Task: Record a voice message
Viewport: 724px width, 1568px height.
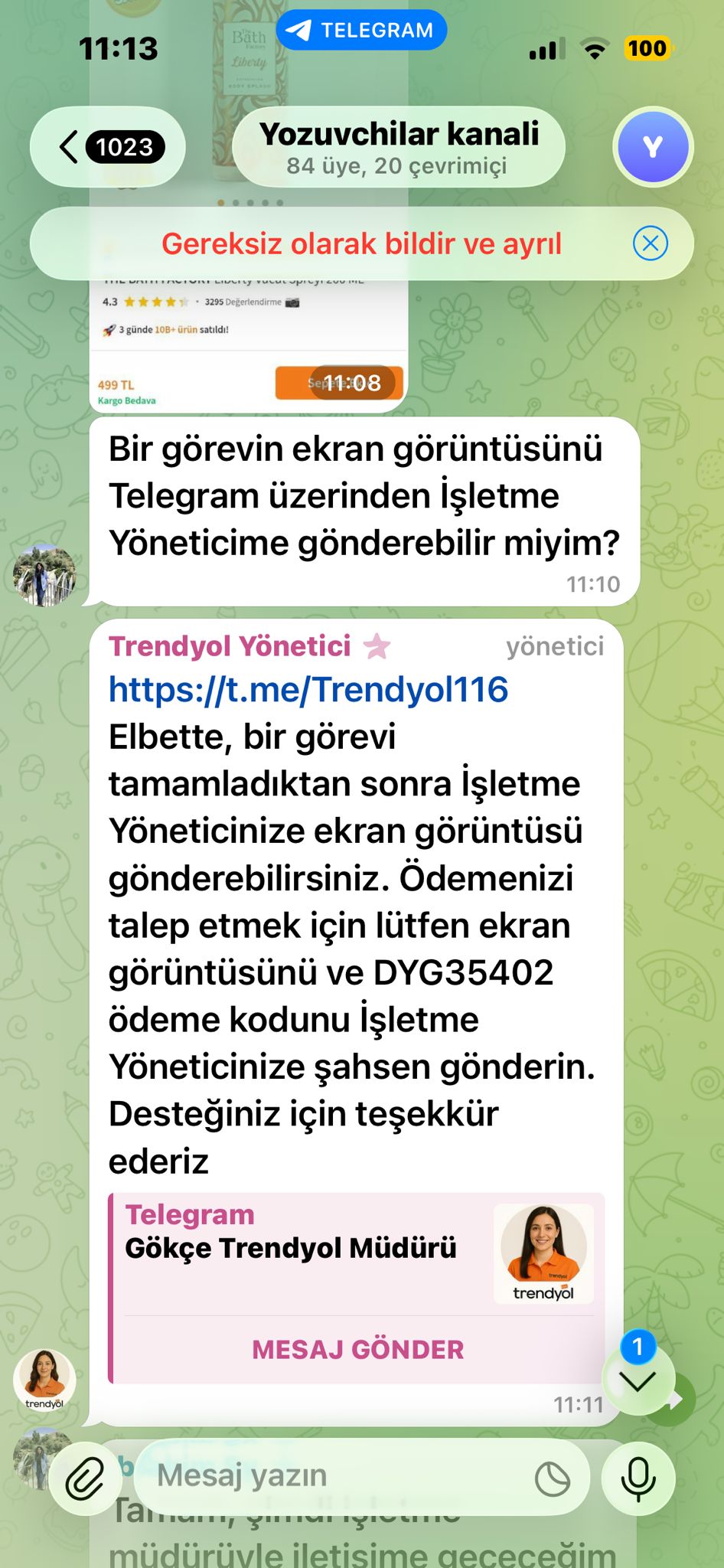Action: coord(638,1478)
